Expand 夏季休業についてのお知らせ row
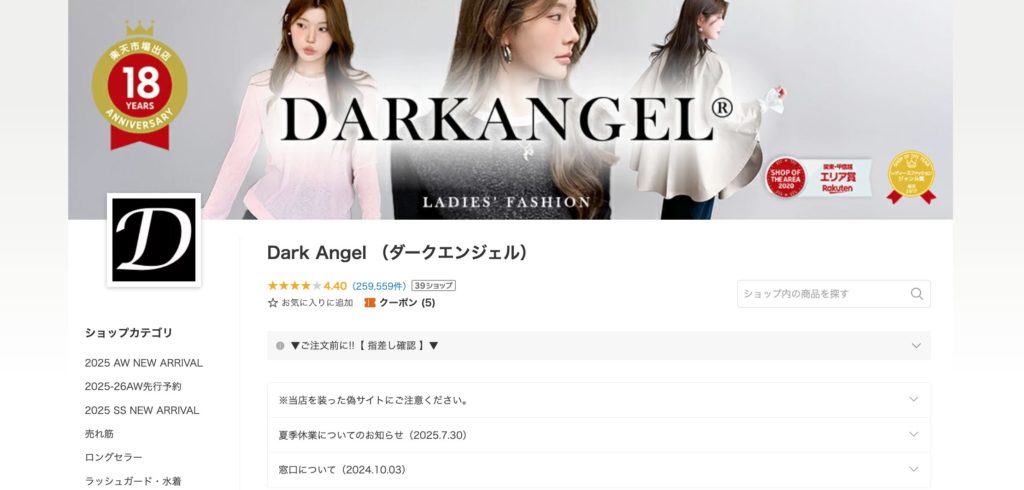 tap(598, 435)
